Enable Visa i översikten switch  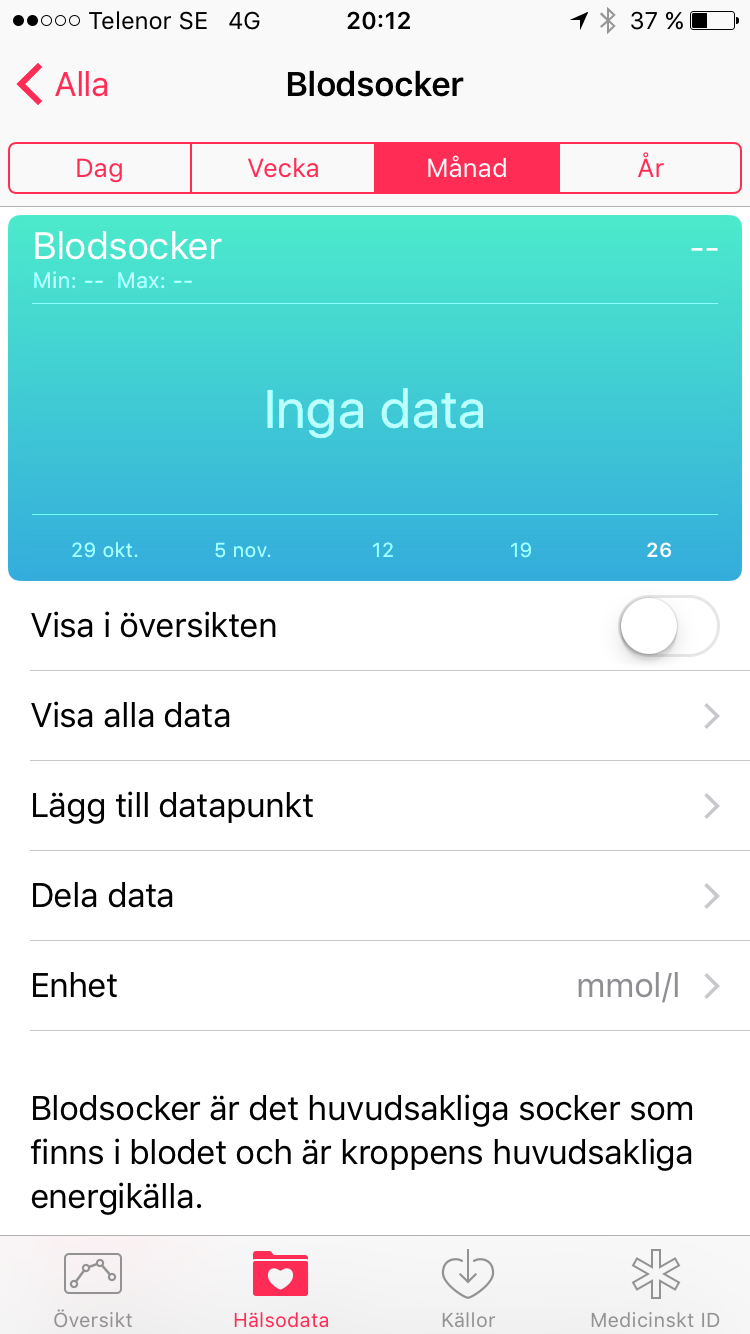pos(669,626)
